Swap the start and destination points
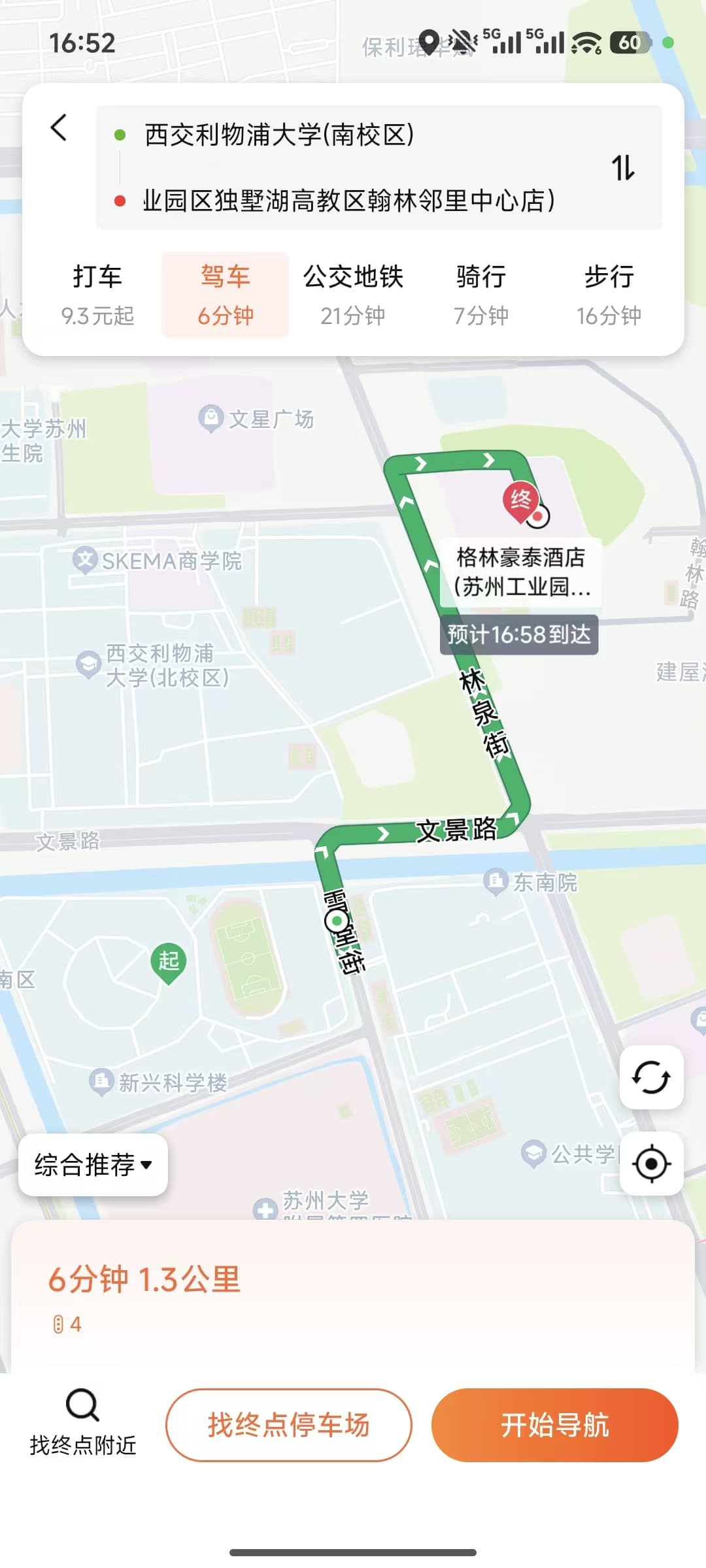The width and height of the screenshot is (706, 1568). pyautogui.click(x=622, y=168)
